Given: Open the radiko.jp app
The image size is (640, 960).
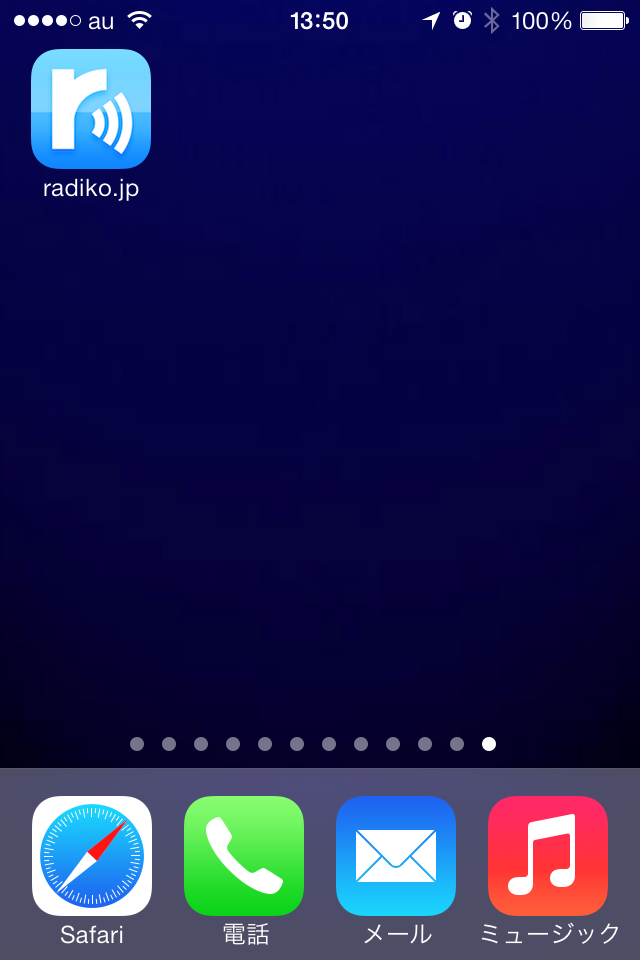Looking at the screenshot, I should 91,109.
